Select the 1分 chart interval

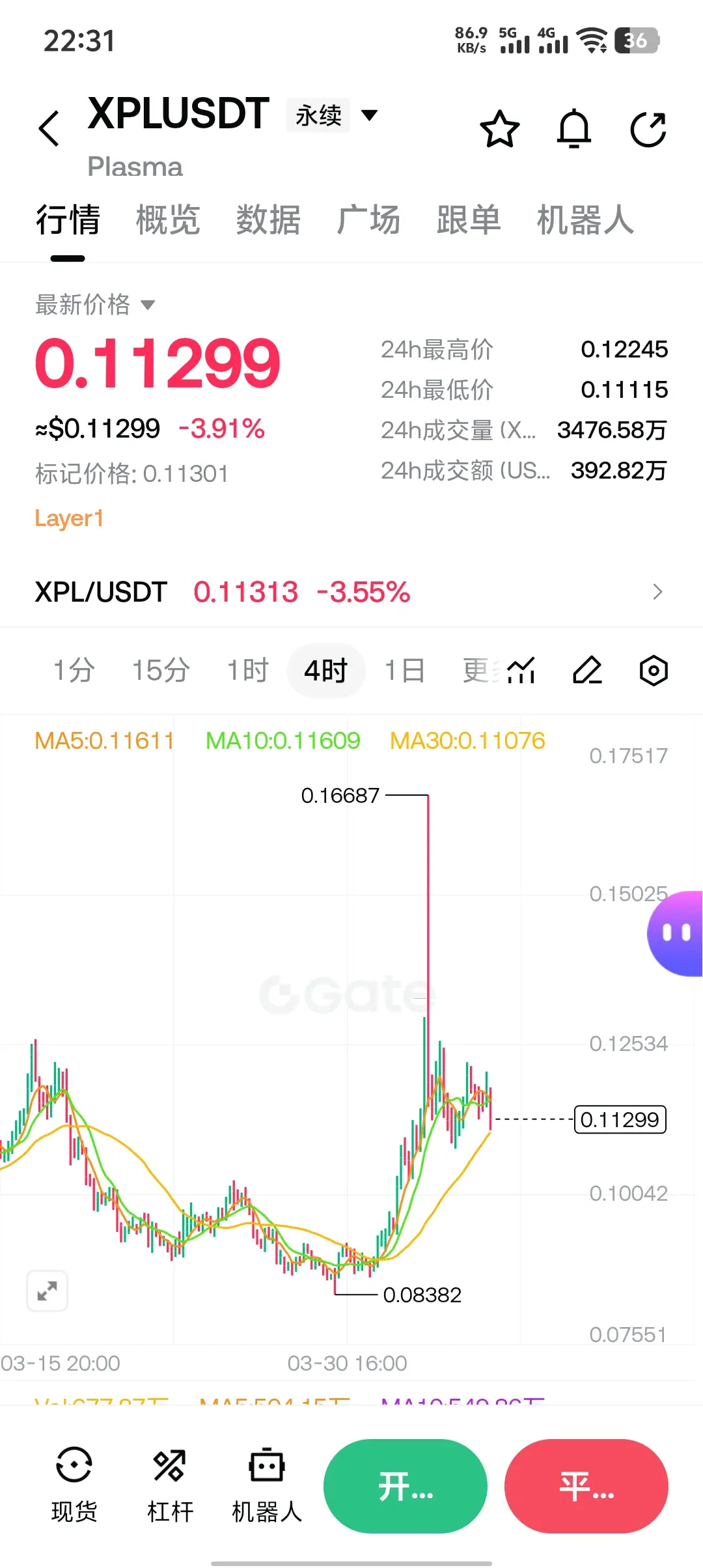point(74,670)
